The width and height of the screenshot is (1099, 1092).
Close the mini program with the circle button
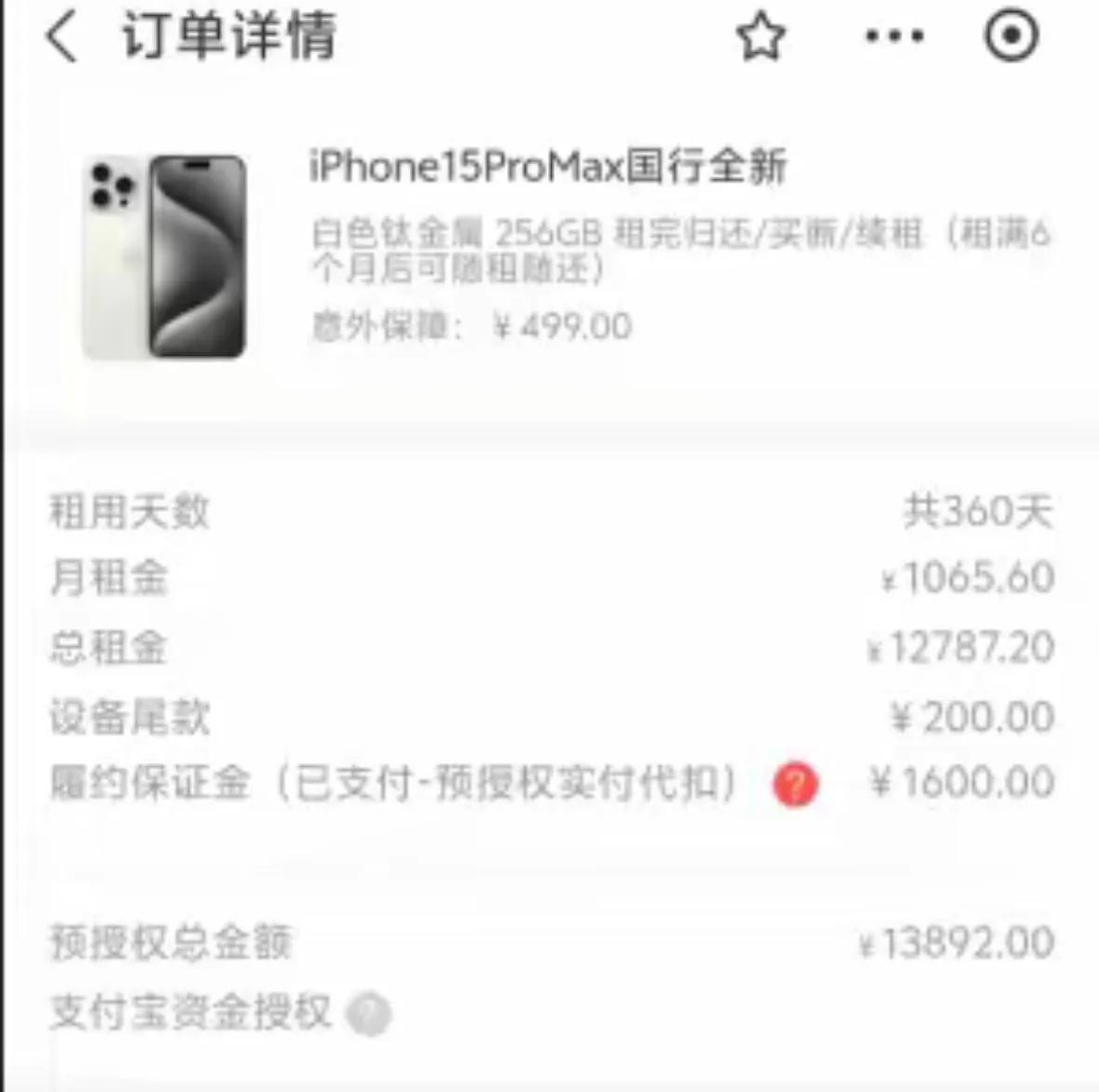1011,36
